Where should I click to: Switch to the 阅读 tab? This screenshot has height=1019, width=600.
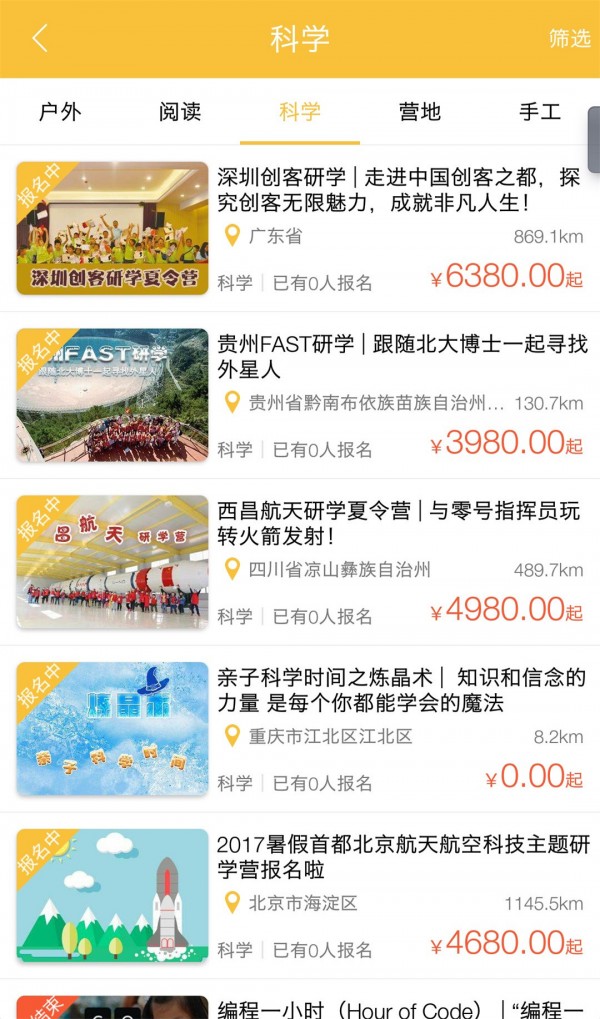pos(180,112)
